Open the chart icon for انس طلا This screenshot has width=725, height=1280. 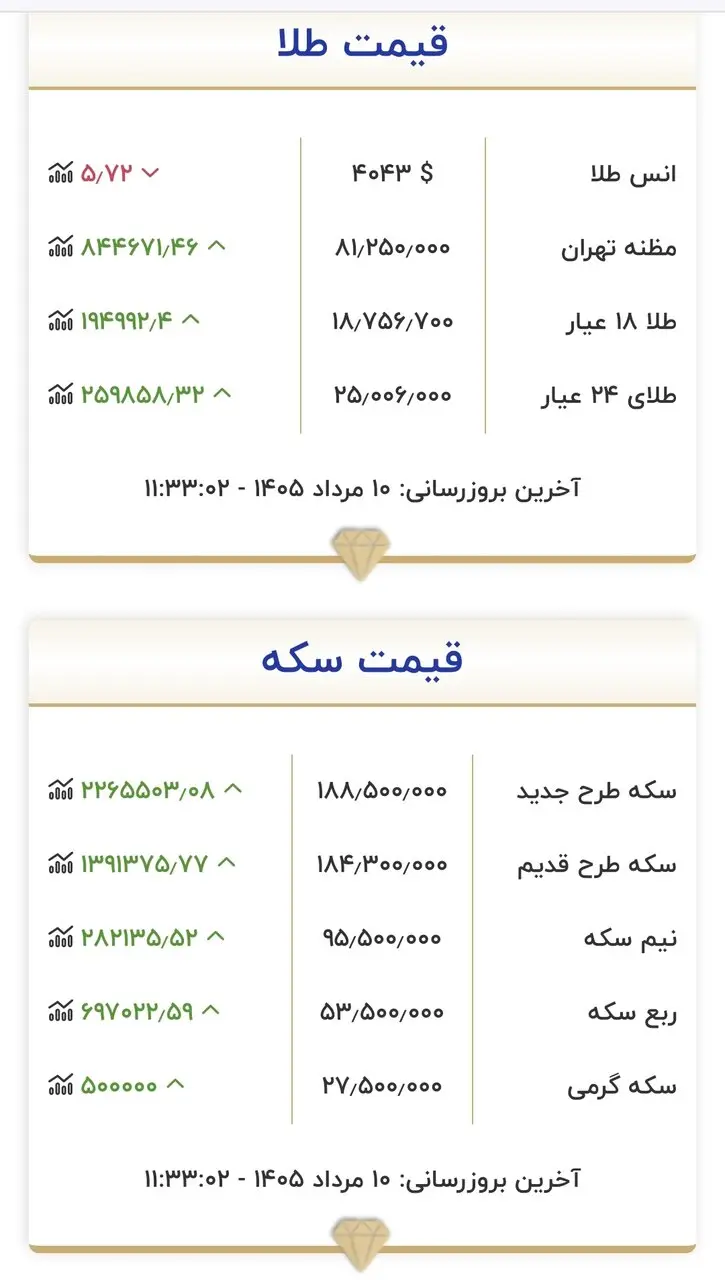[x=61, y=173]
